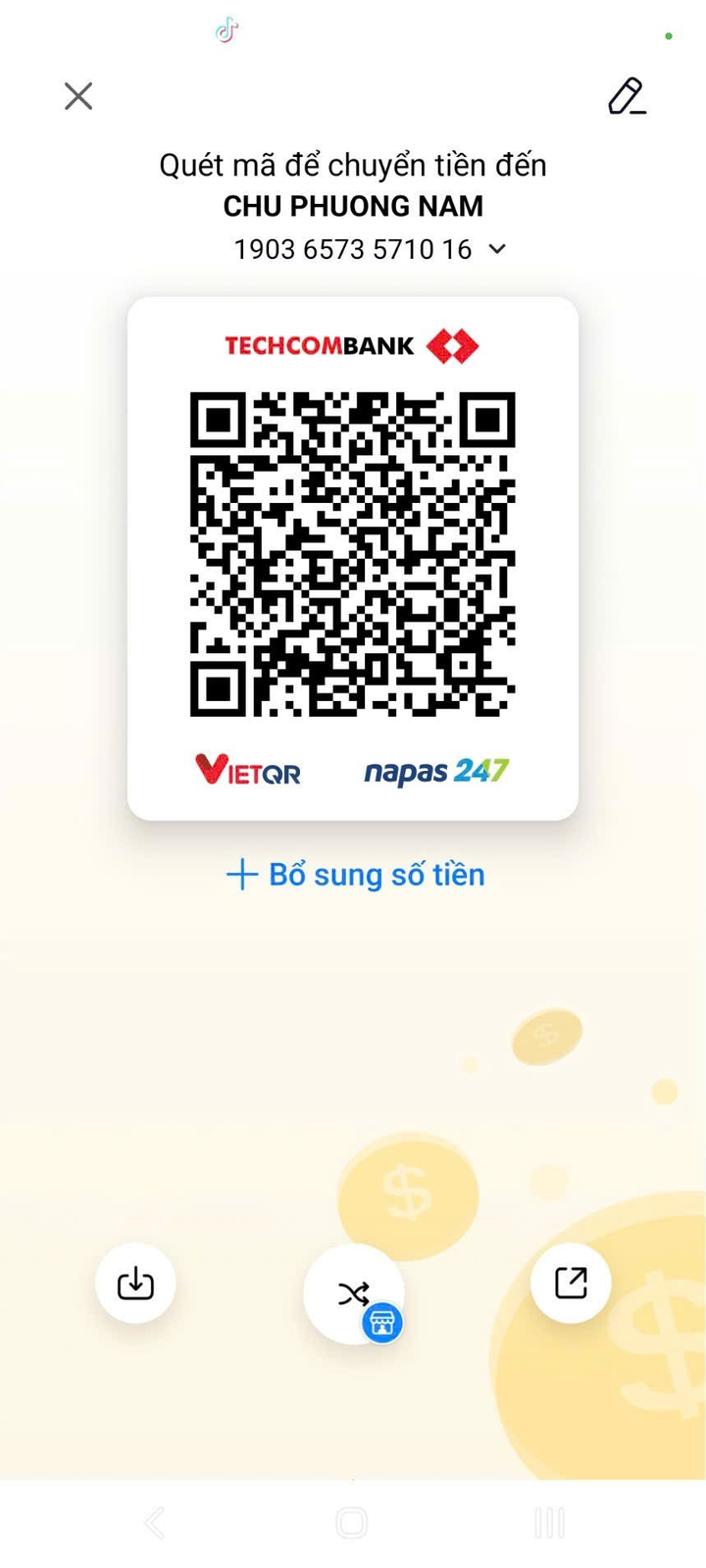The image size is (706, 1568).
Task: Tap the shuffle switch QR button
Action: click(353, 1293)
